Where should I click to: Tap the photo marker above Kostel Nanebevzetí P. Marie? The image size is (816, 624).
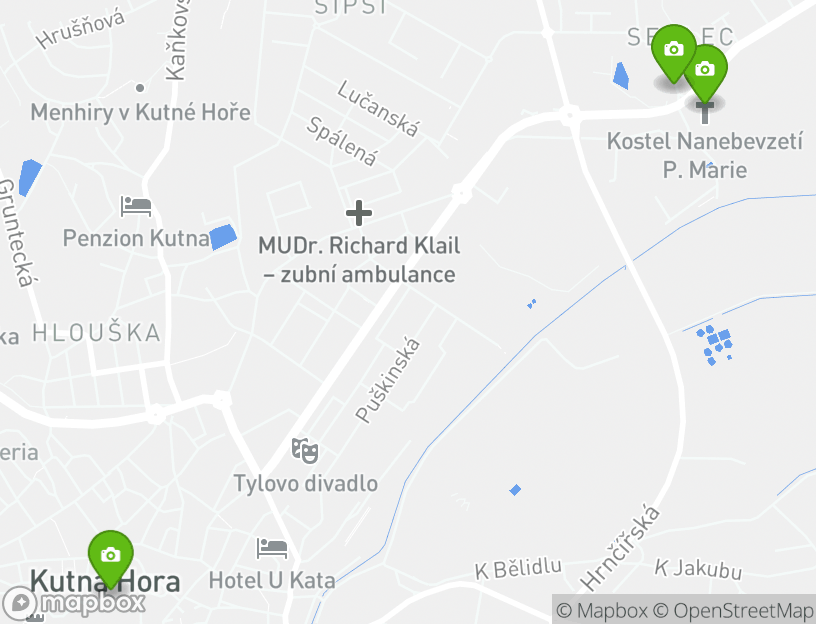coord(706,70)
